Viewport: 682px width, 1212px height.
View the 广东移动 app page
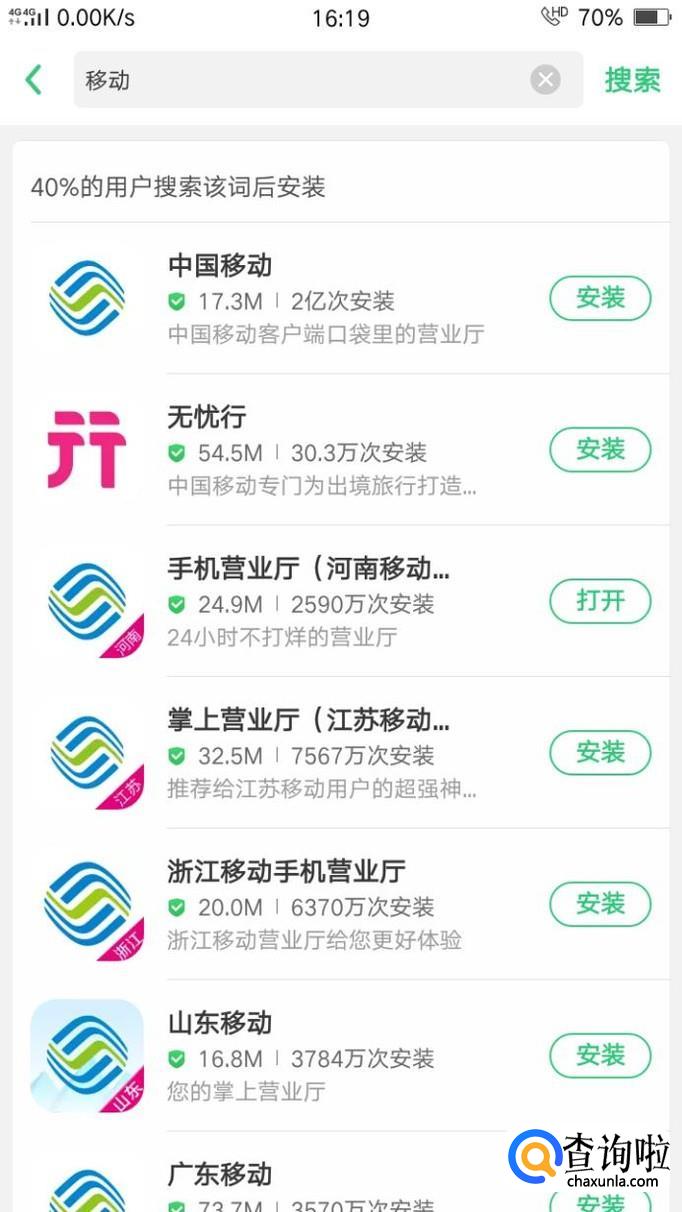pos(220,1174)
